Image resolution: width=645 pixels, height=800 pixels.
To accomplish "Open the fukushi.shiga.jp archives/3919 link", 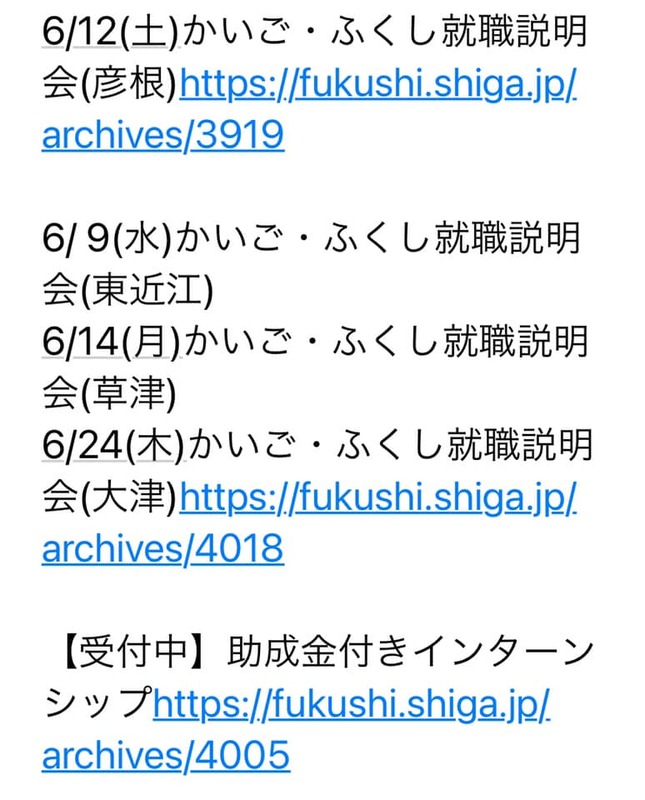I will 378,87.
